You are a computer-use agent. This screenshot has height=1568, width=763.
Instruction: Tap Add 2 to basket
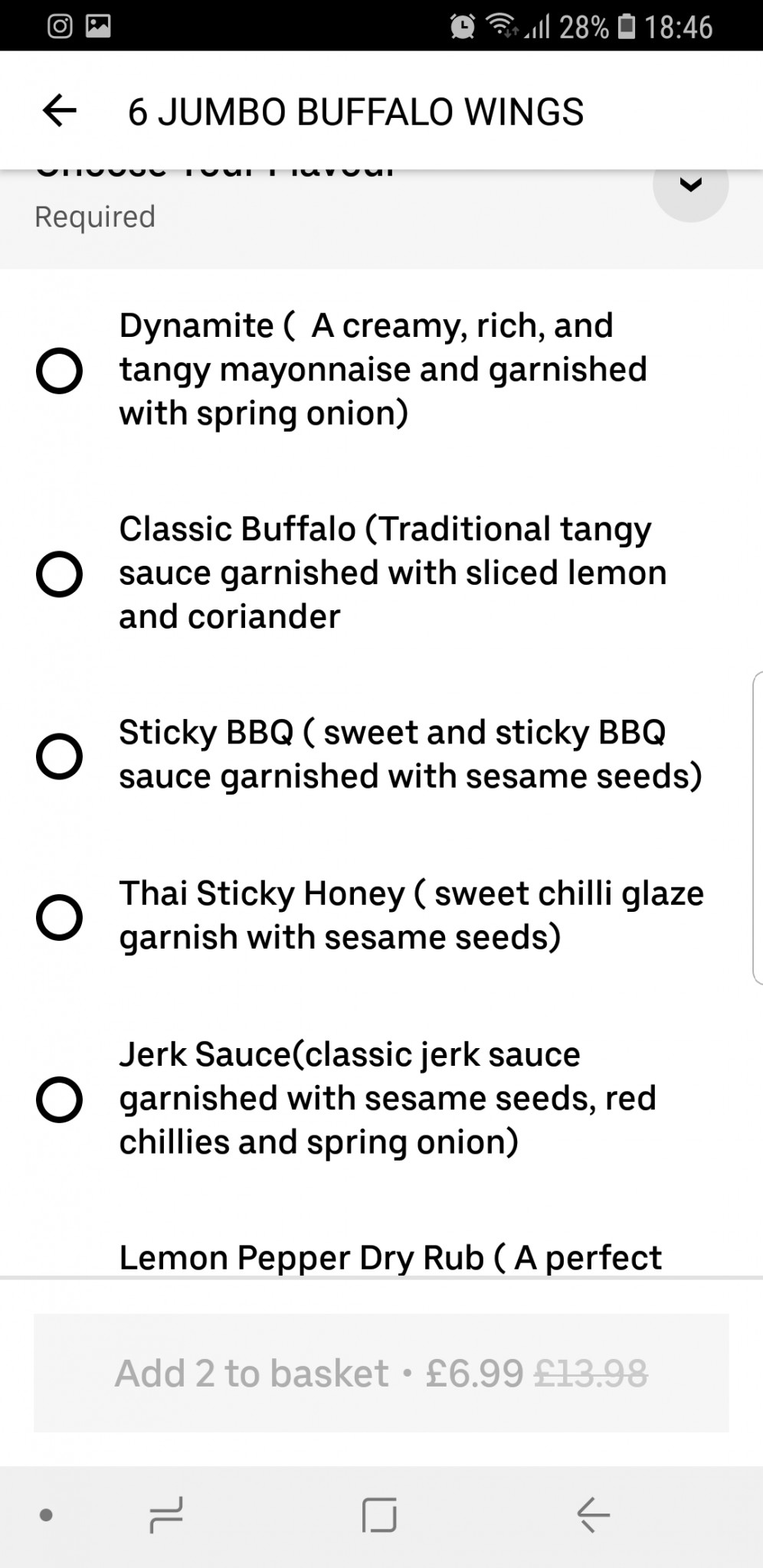point(381,1373)
